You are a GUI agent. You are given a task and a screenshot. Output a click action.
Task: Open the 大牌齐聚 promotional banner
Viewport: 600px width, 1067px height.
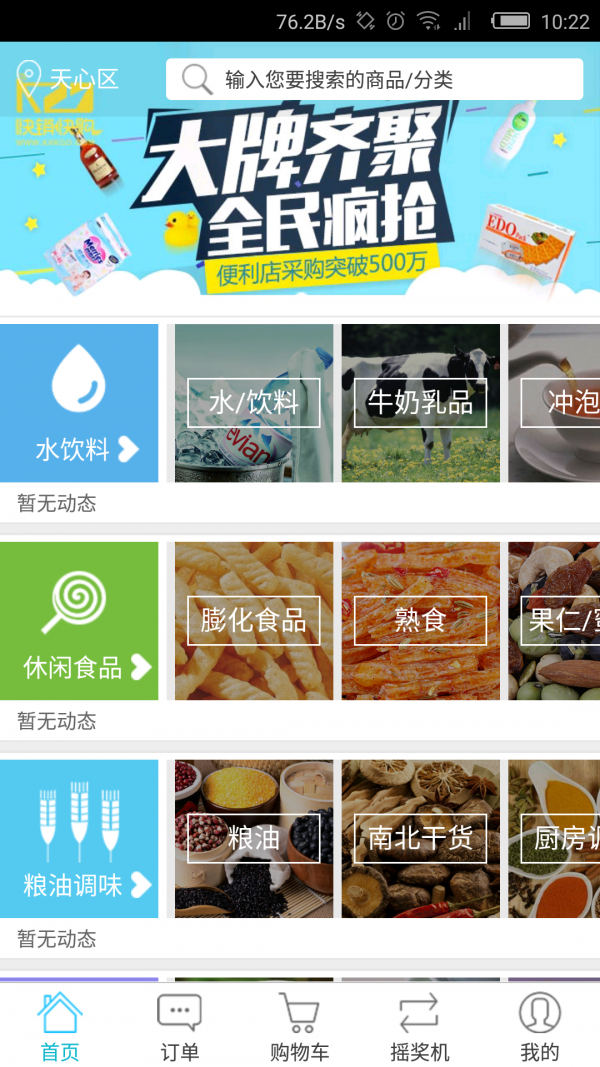click(x=300, y=200)
